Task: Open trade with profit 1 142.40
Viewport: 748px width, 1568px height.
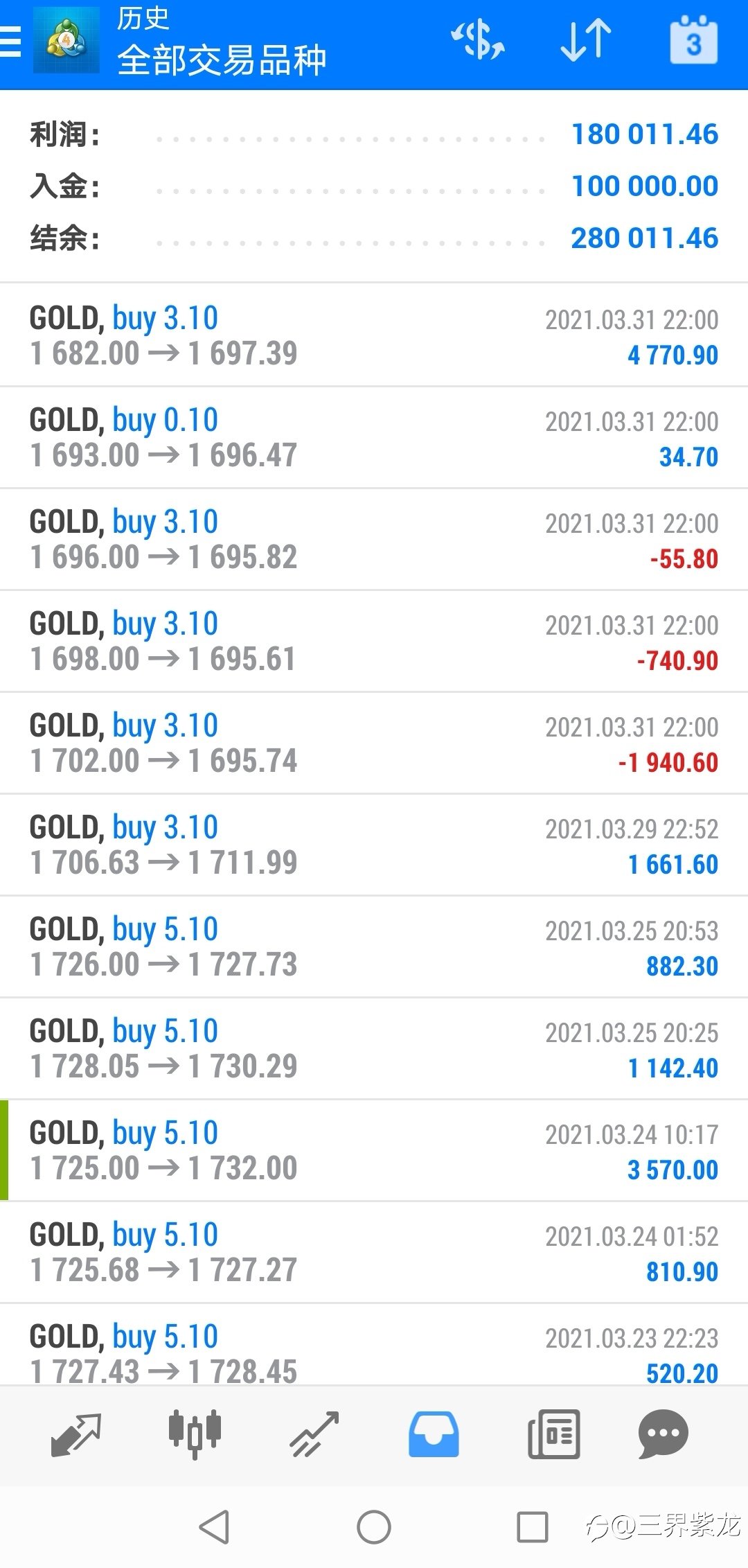Action: click(x=374, y=1048)
